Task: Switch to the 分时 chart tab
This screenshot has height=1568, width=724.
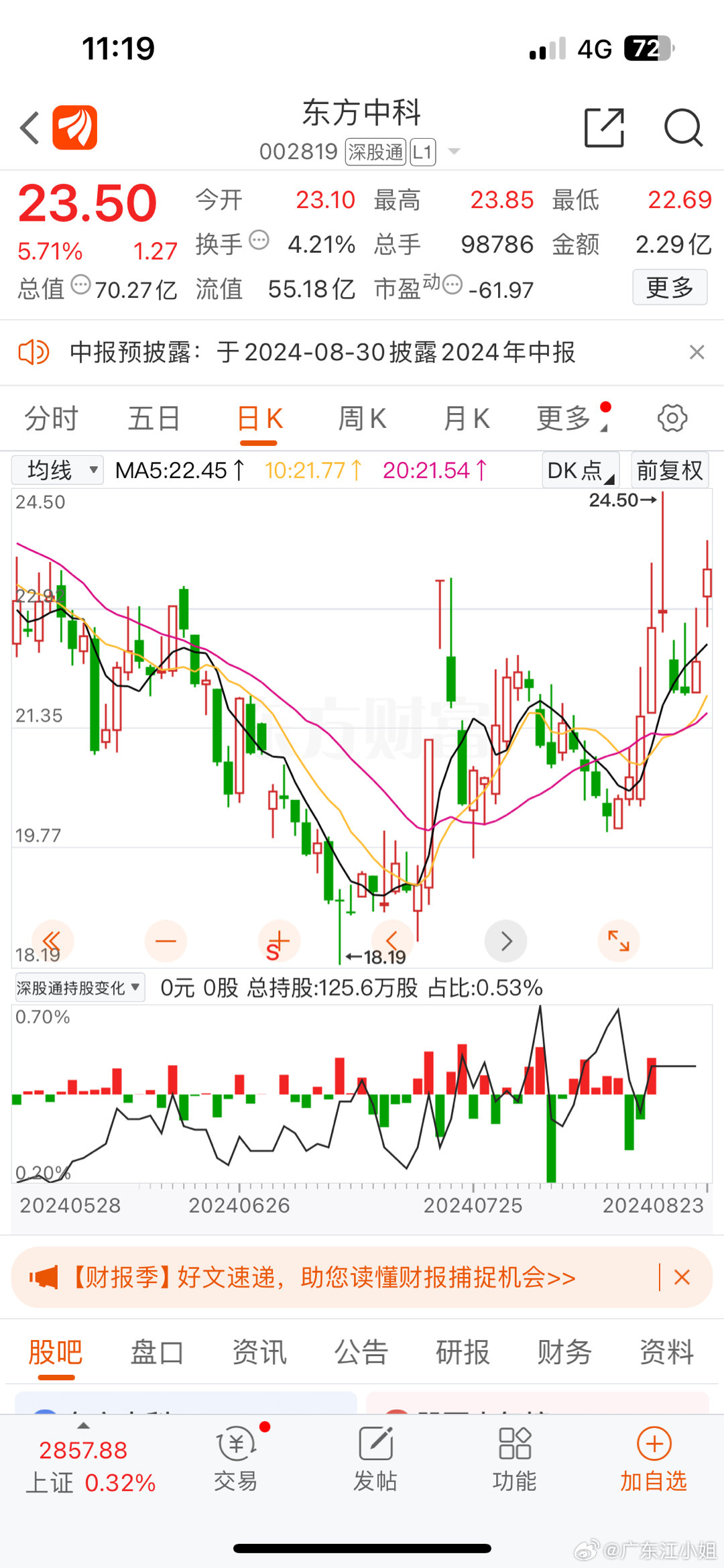Action: coord(51,418)
